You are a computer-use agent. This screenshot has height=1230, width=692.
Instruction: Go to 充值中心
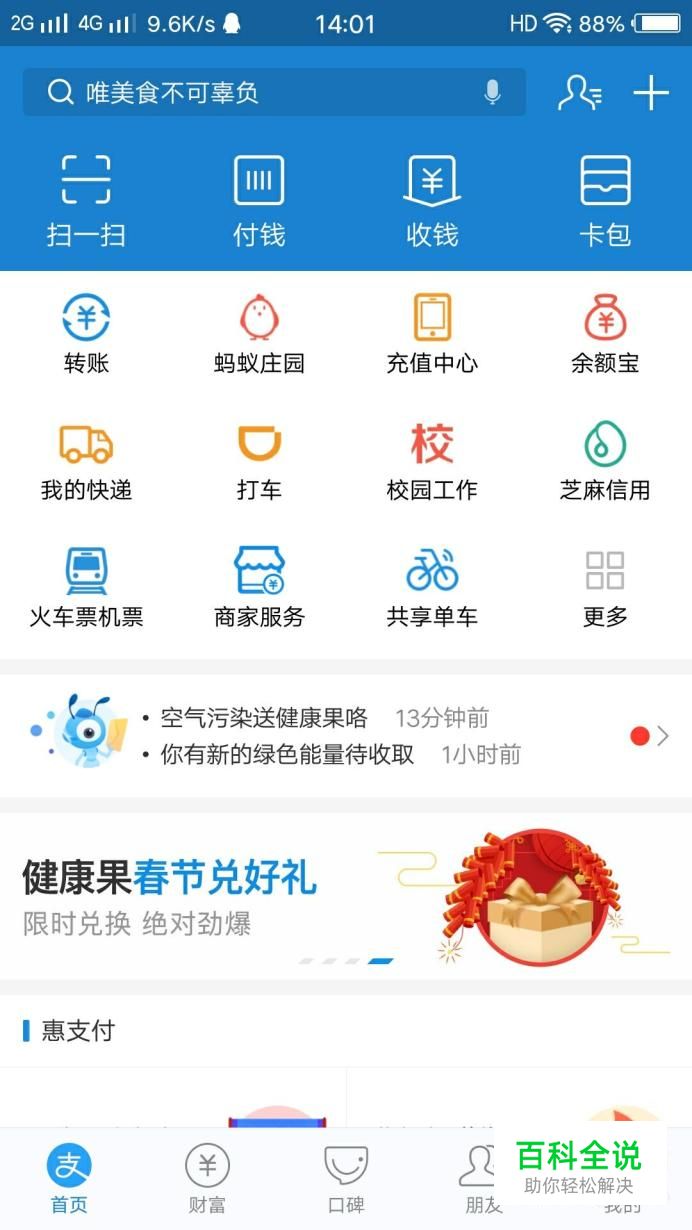pyautogui.click(x=432, y=335)
